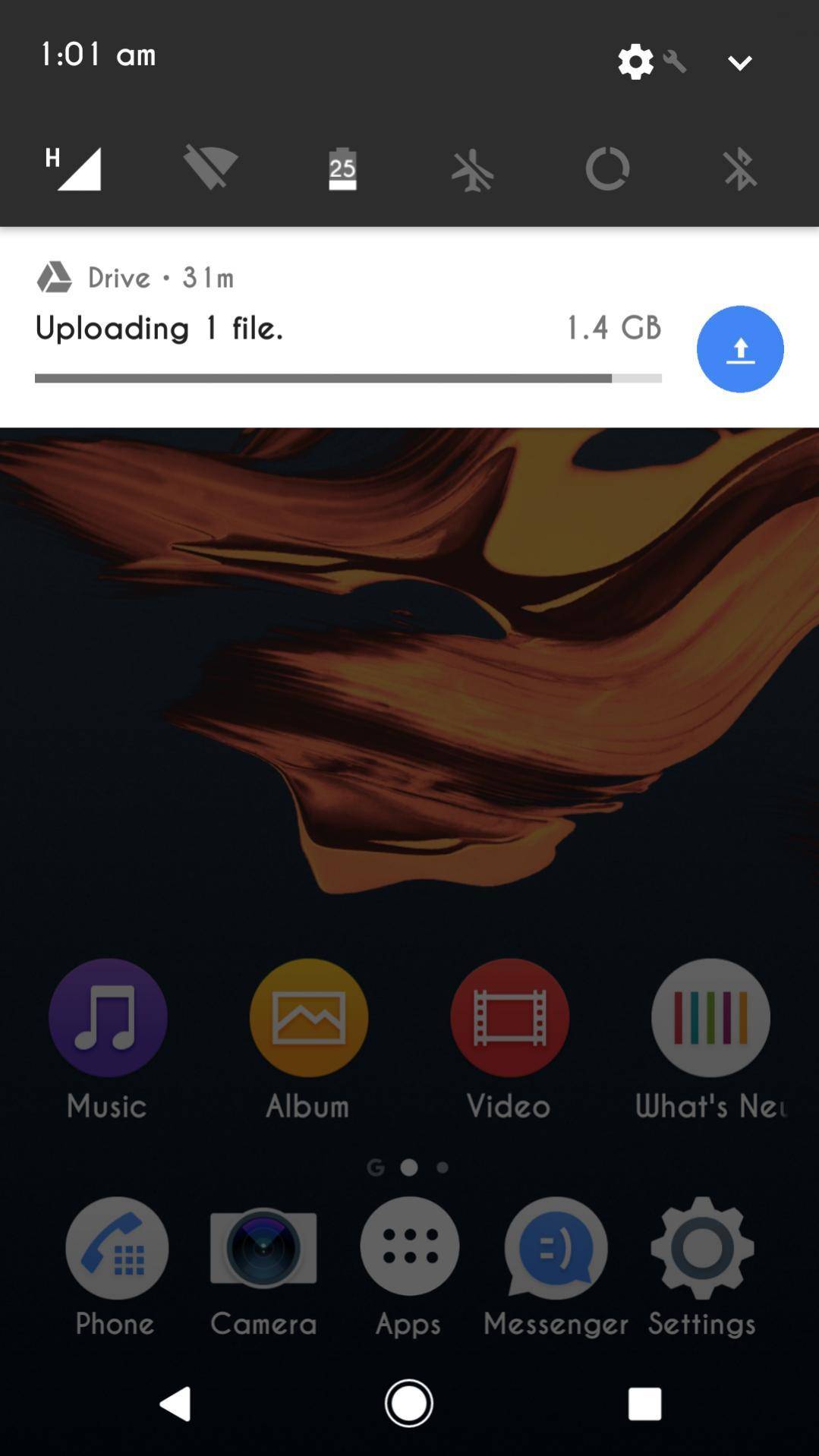Go back with navigation bar button

[175, 1404]
